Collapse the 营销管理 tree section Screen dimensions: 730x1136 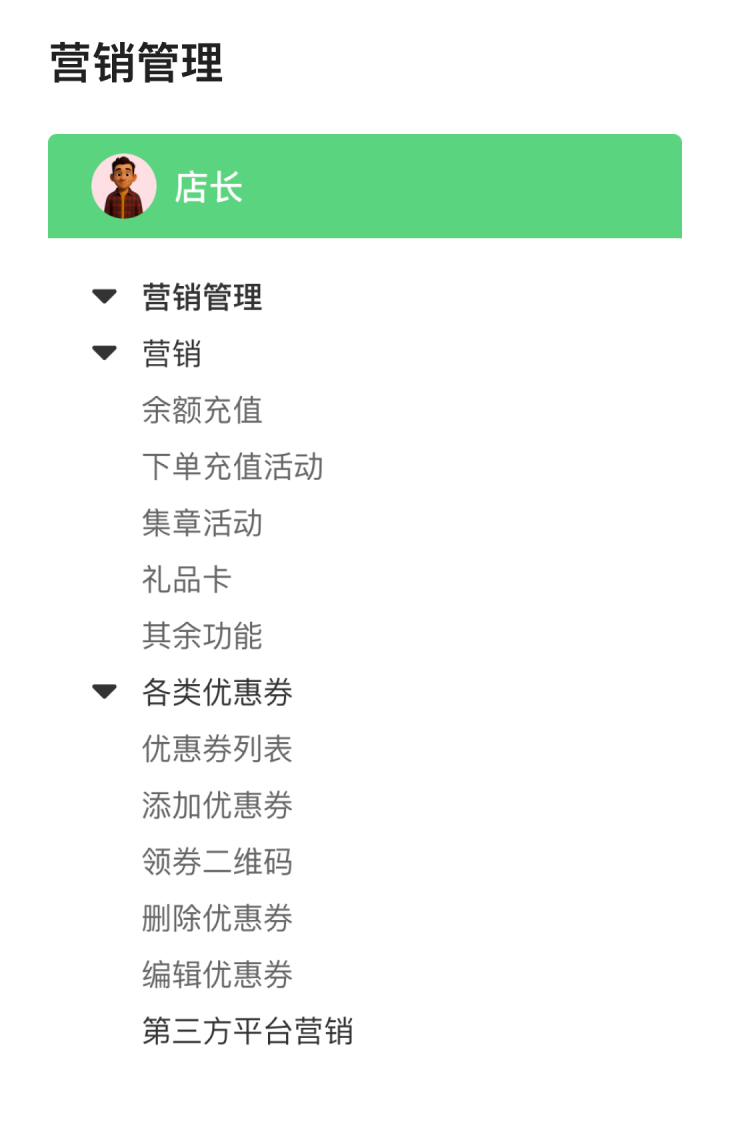pos(104,297)
